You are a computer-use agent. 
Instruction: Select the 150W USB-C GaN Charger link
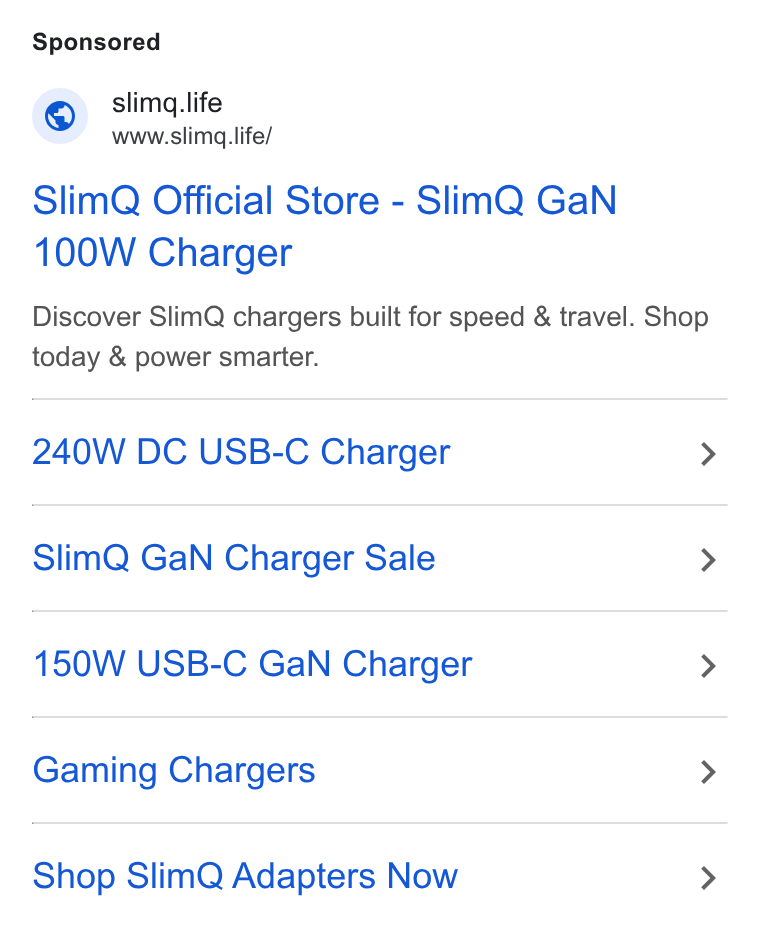coord(379,665)
